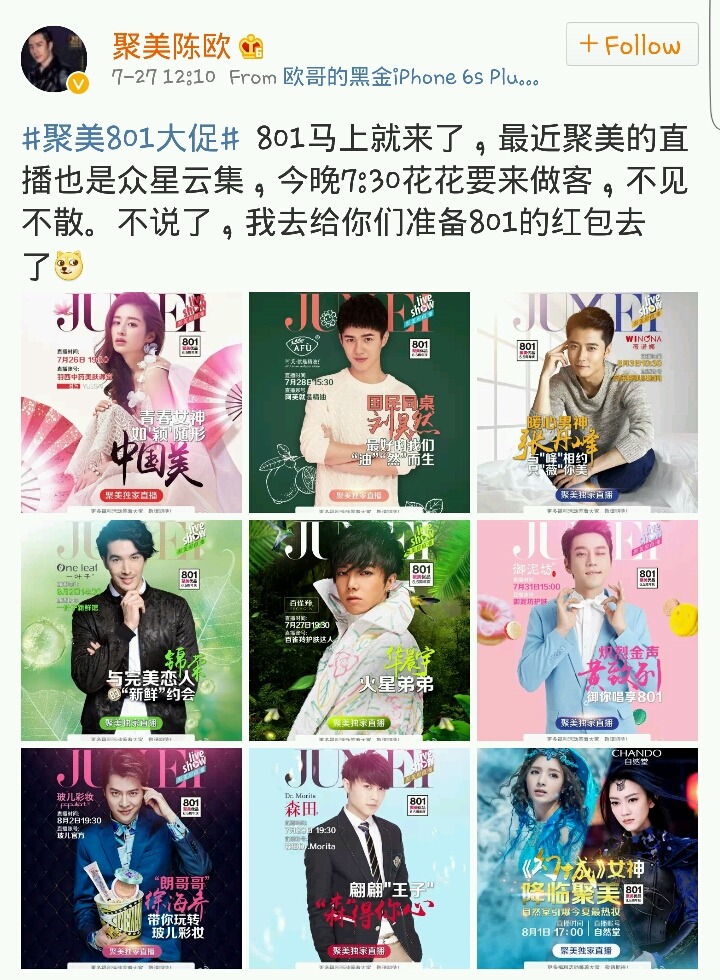The width and height of the screenshot is (720, 980).
Task: Open the 火星弟弟 华晨宇 poster image
Action: [x=359, y=630]
